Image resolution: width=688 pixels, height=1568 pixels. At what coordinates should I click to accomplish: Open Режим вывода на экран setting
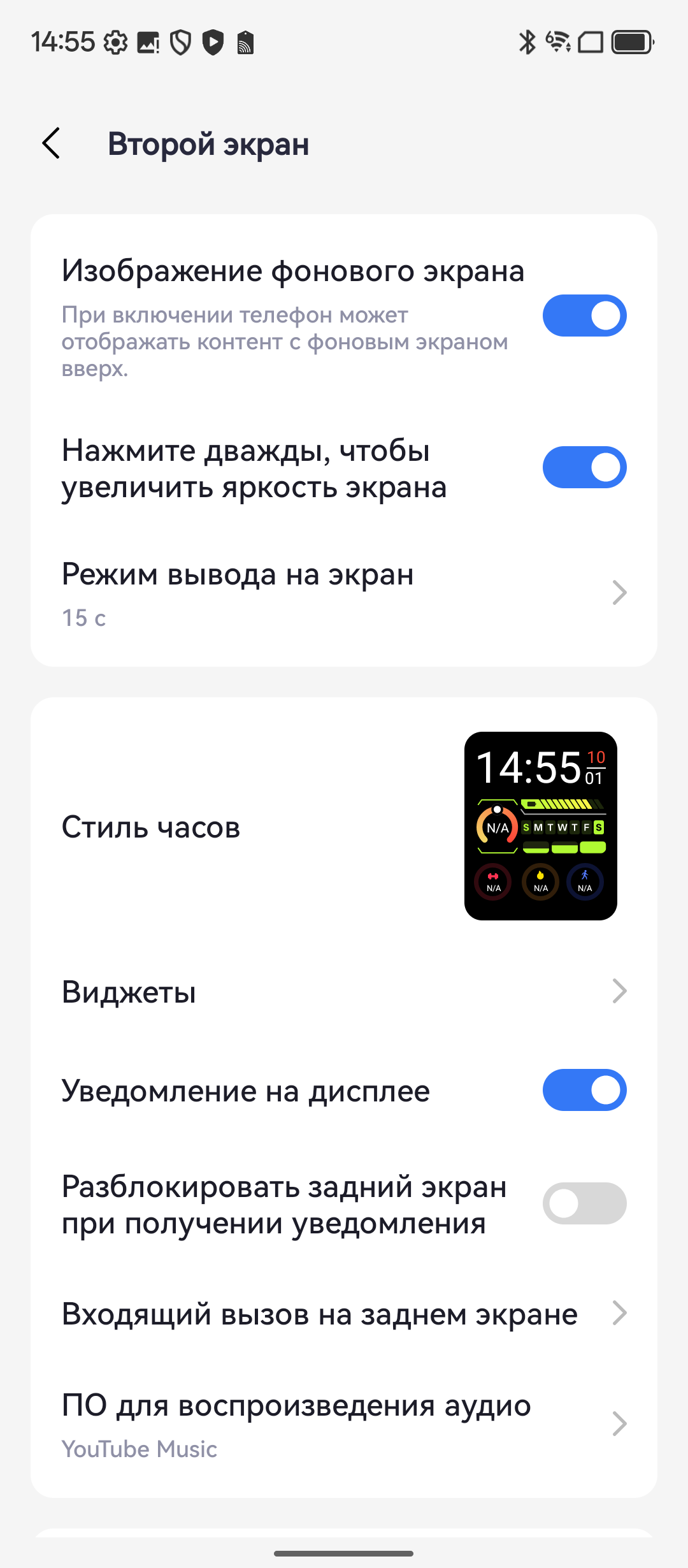[x=344, y=593]
